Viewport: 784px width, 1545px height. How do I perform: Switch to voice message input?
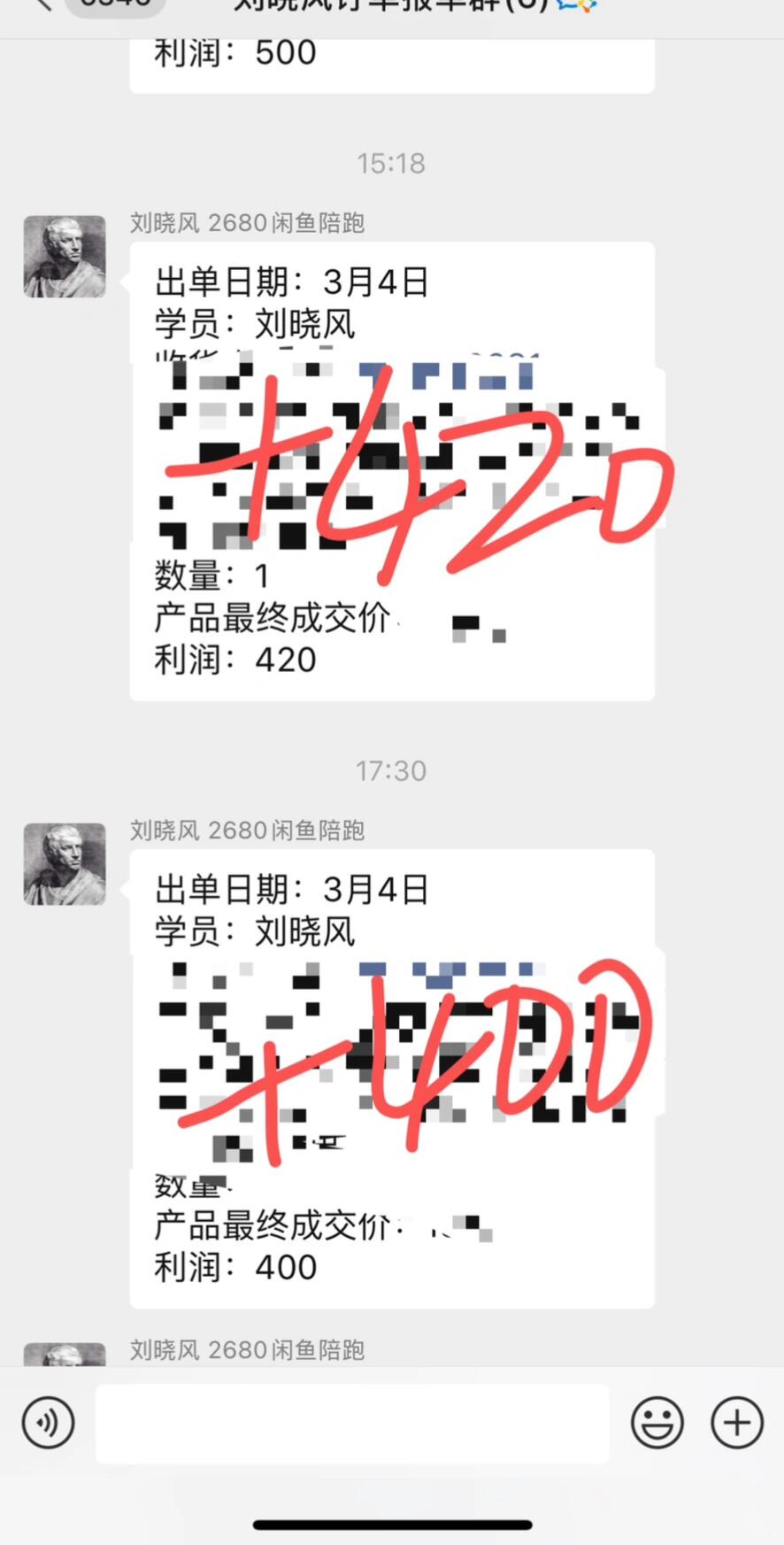[48, 1423]
